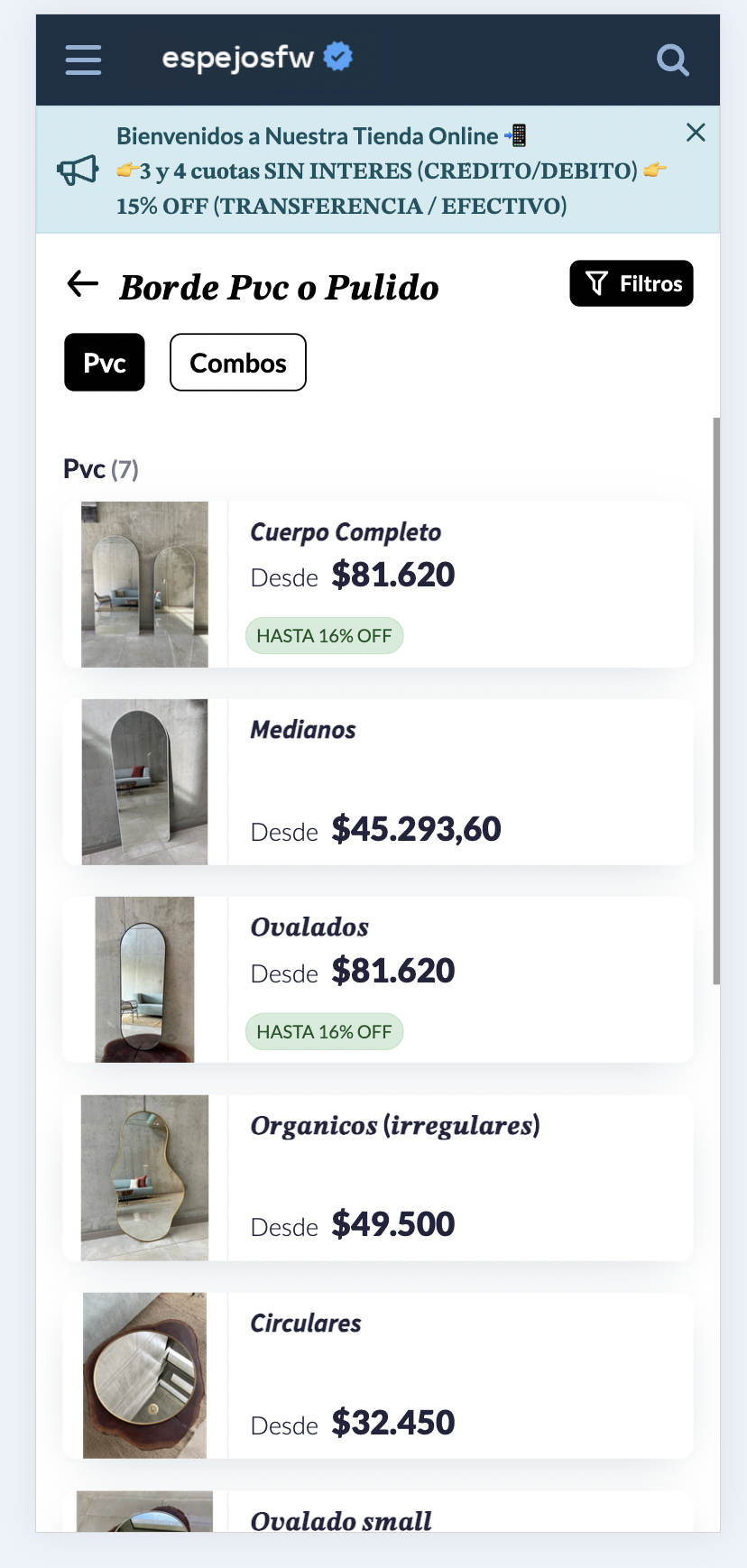Switch to the Combos chip
This screenshot has width=747, height=1568.
click(x=238, y=362)
